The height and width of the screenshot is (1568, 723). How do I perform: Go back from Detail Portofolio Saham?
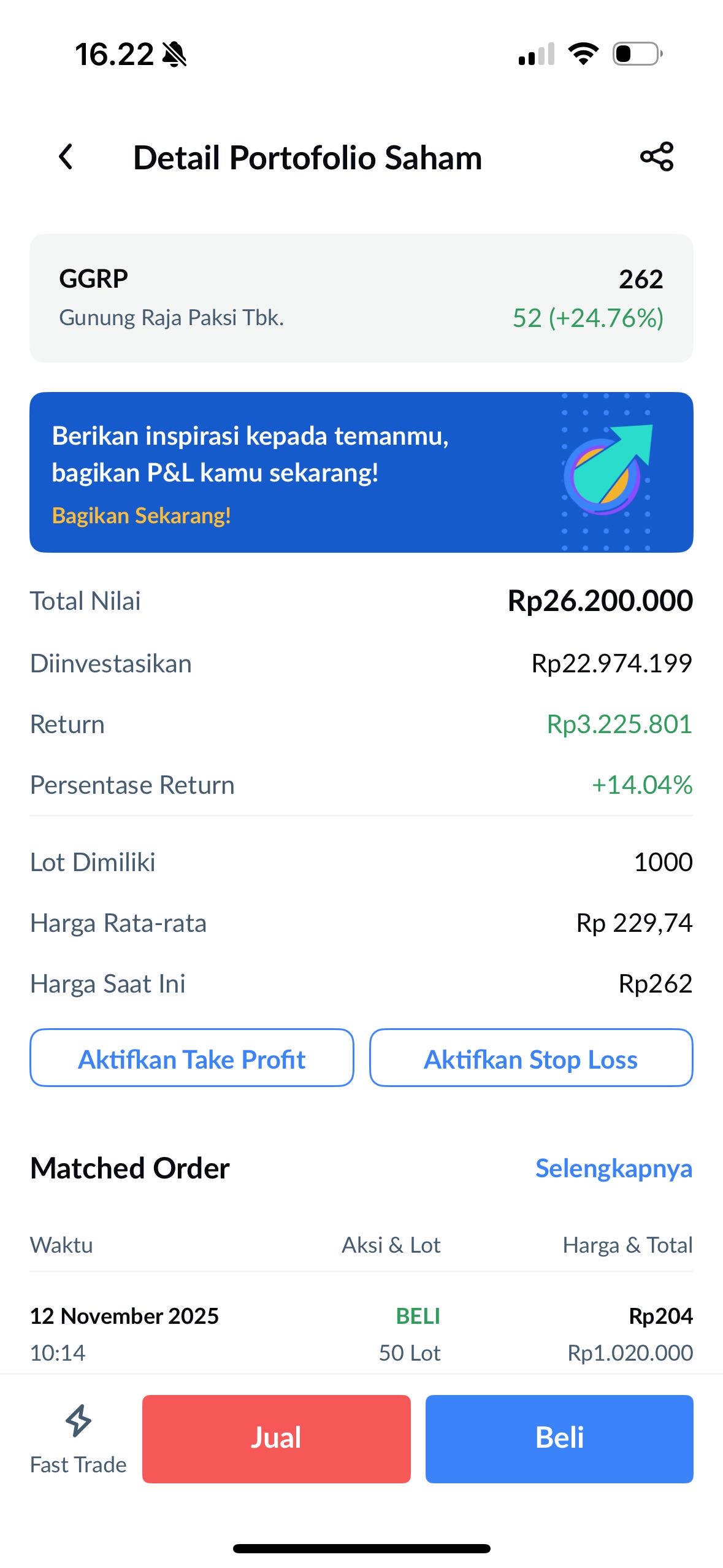pyautogui.click(x=66, y=157)
